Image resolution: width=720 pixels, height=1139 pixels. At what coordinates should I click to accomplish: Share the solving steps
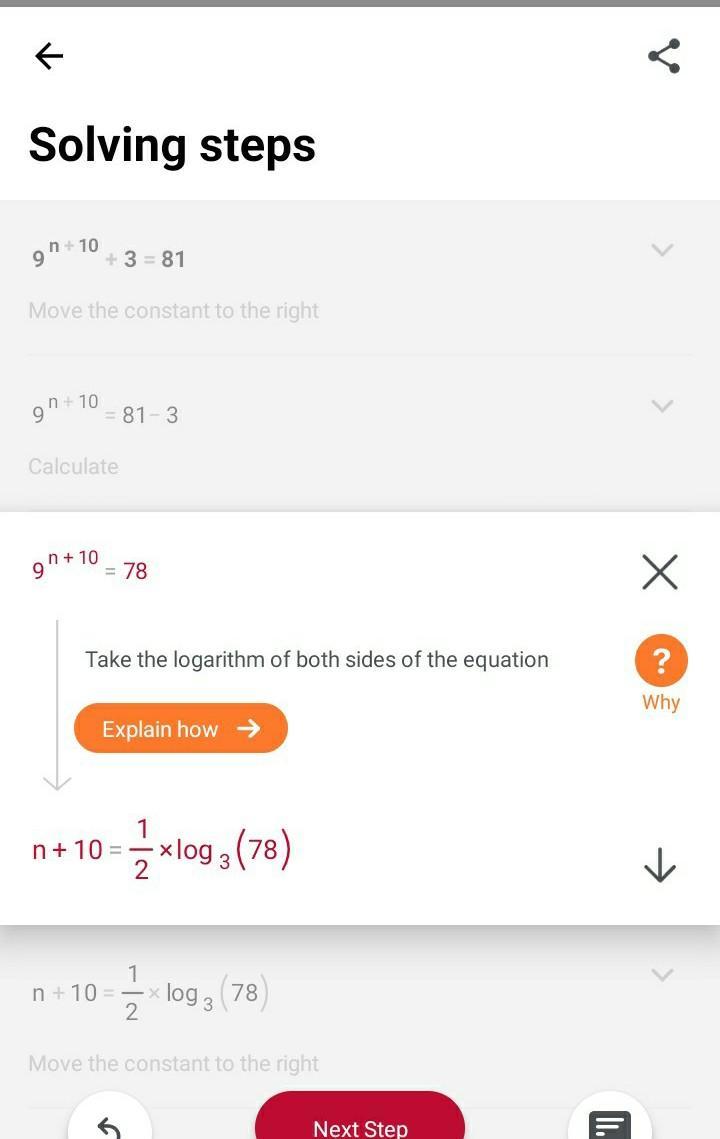click(x=664, y=56)
